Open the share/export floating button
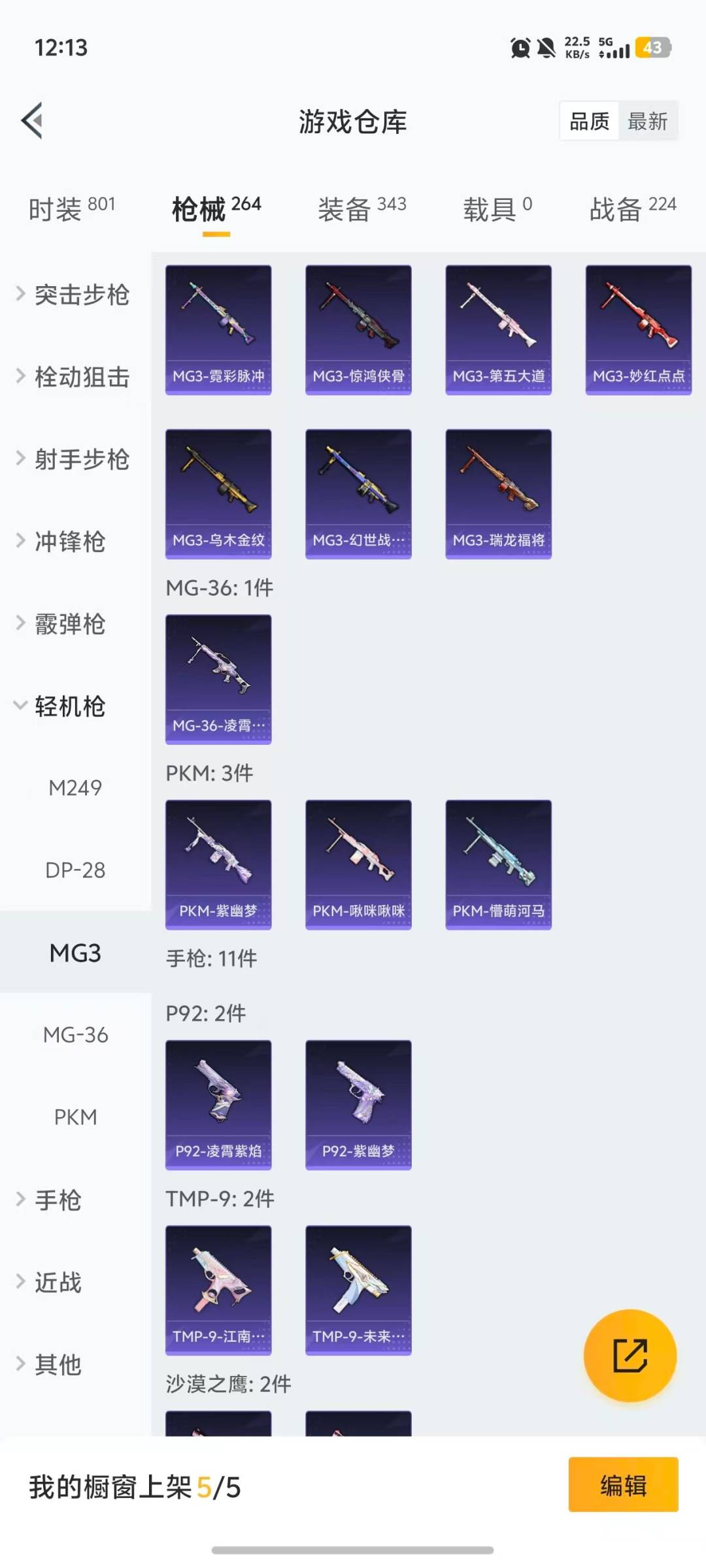The height and width of the screenshot is (1568, 706). [630, 1356]
